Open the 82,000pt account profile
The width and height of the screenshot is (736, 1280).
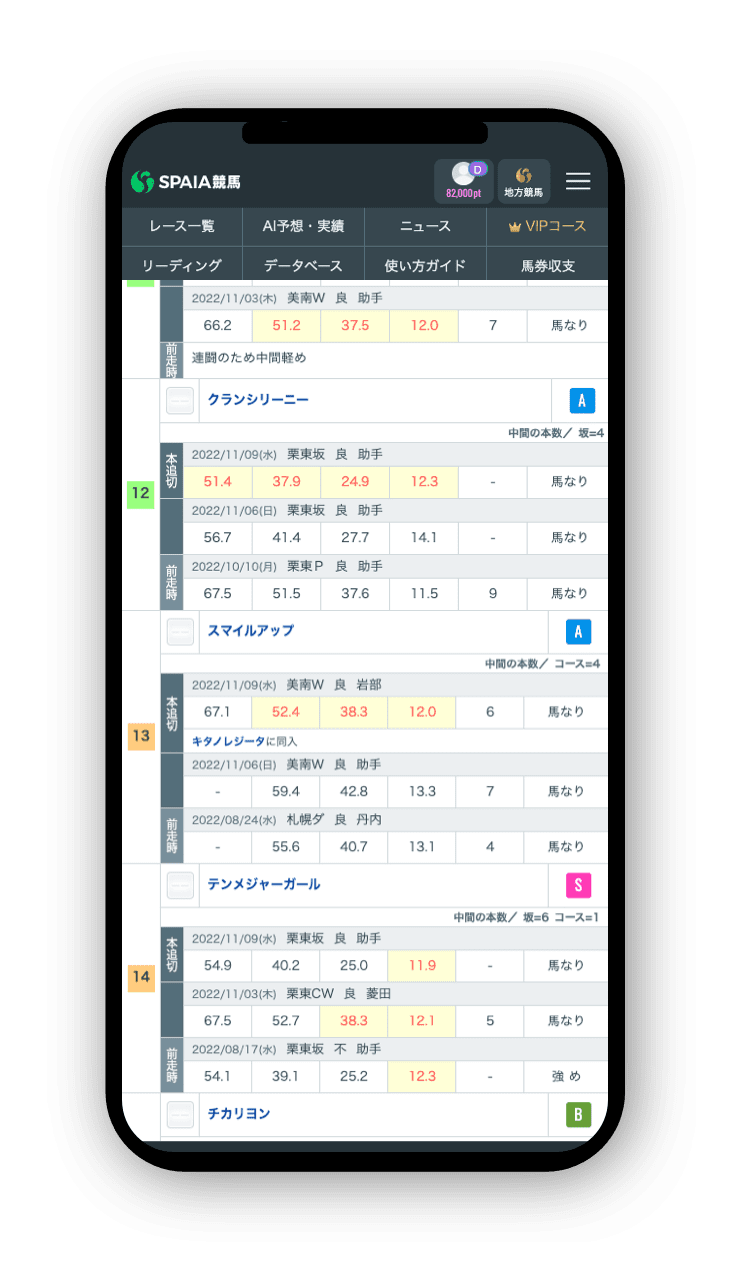point(463,180)
